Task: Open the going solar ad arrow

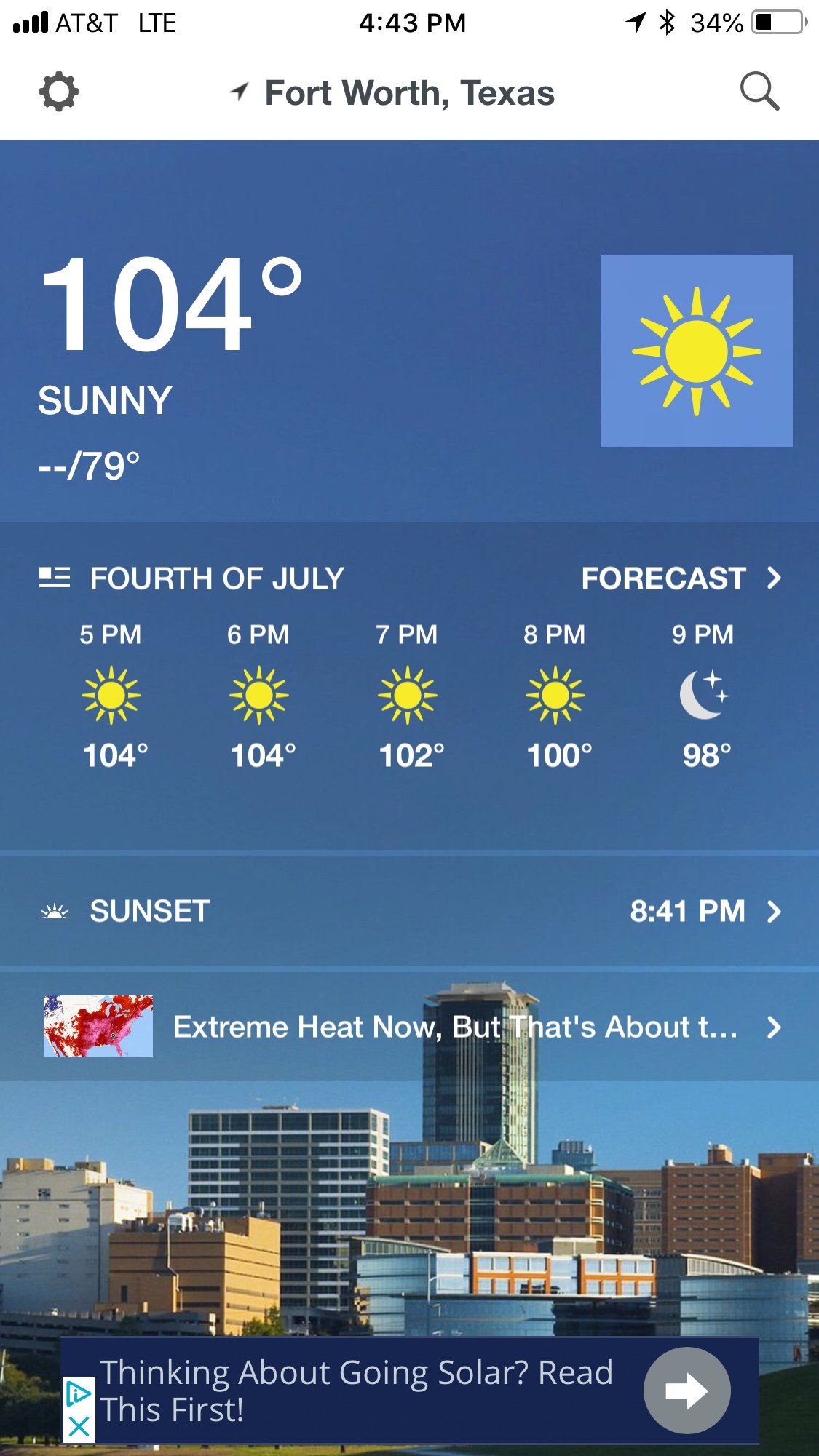Action: [686, 1390]
